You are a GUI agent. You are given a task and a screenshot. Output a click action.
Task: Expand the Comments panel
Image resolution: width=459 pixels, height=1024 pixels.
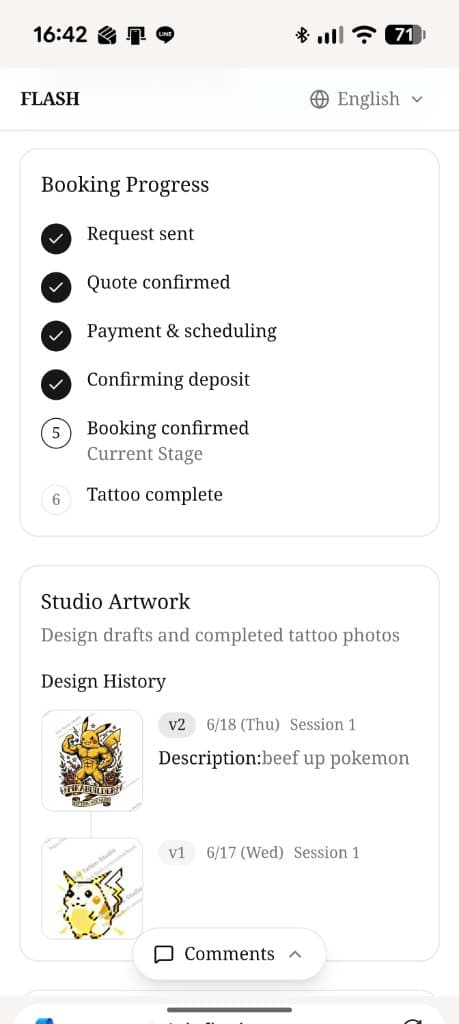[x=229, y=954]
